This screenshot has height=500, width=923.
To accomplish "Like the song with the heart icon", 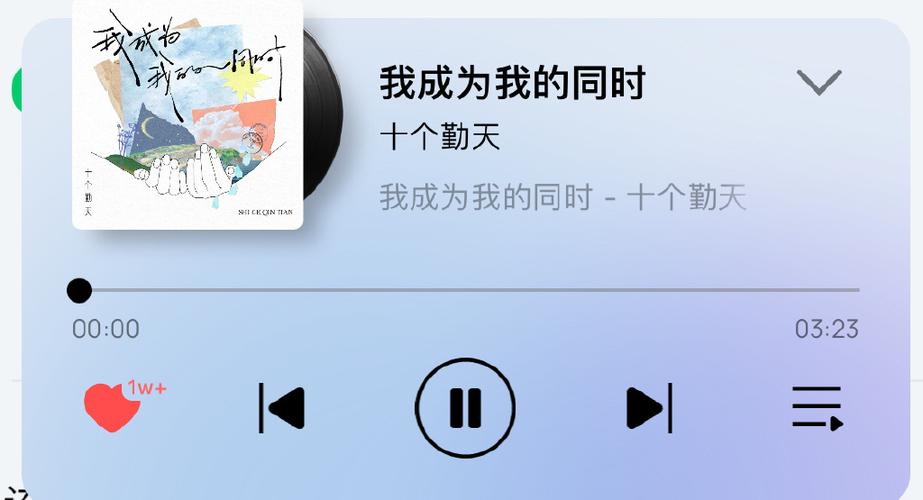I will tap(111, 407).
